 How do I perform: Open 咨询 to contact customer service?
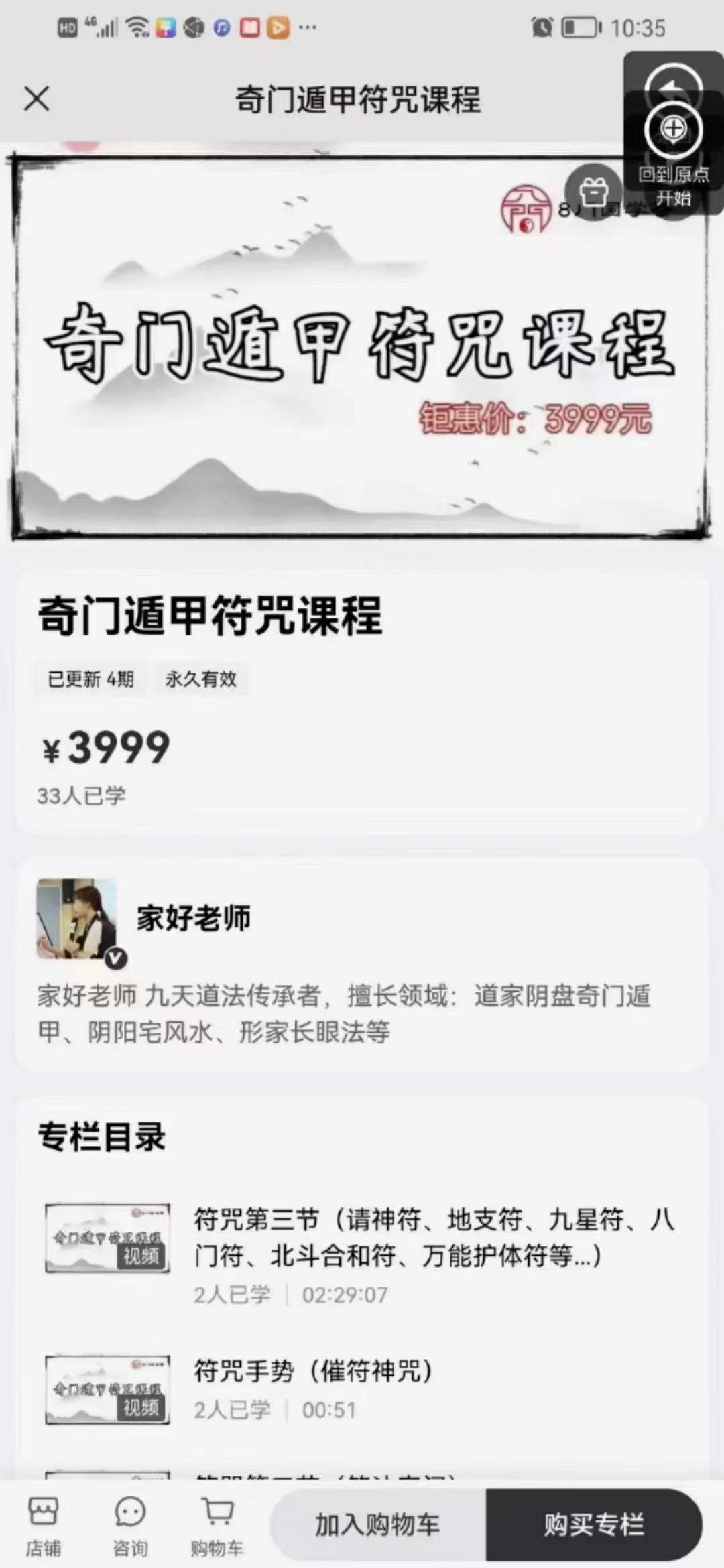[130, 1526]
